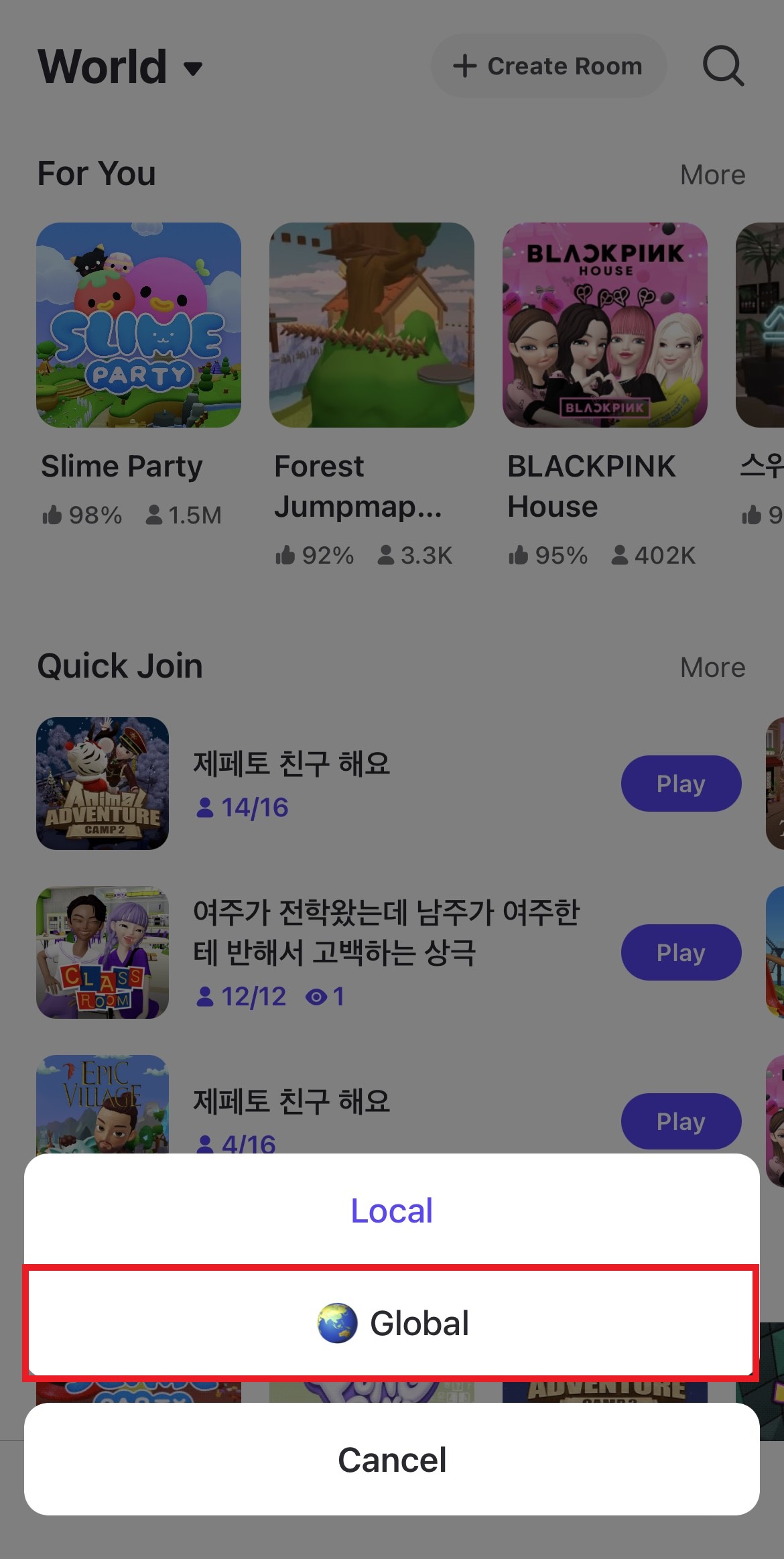Choose the Global region option
784x1559 pixels.
(392, 1323)
